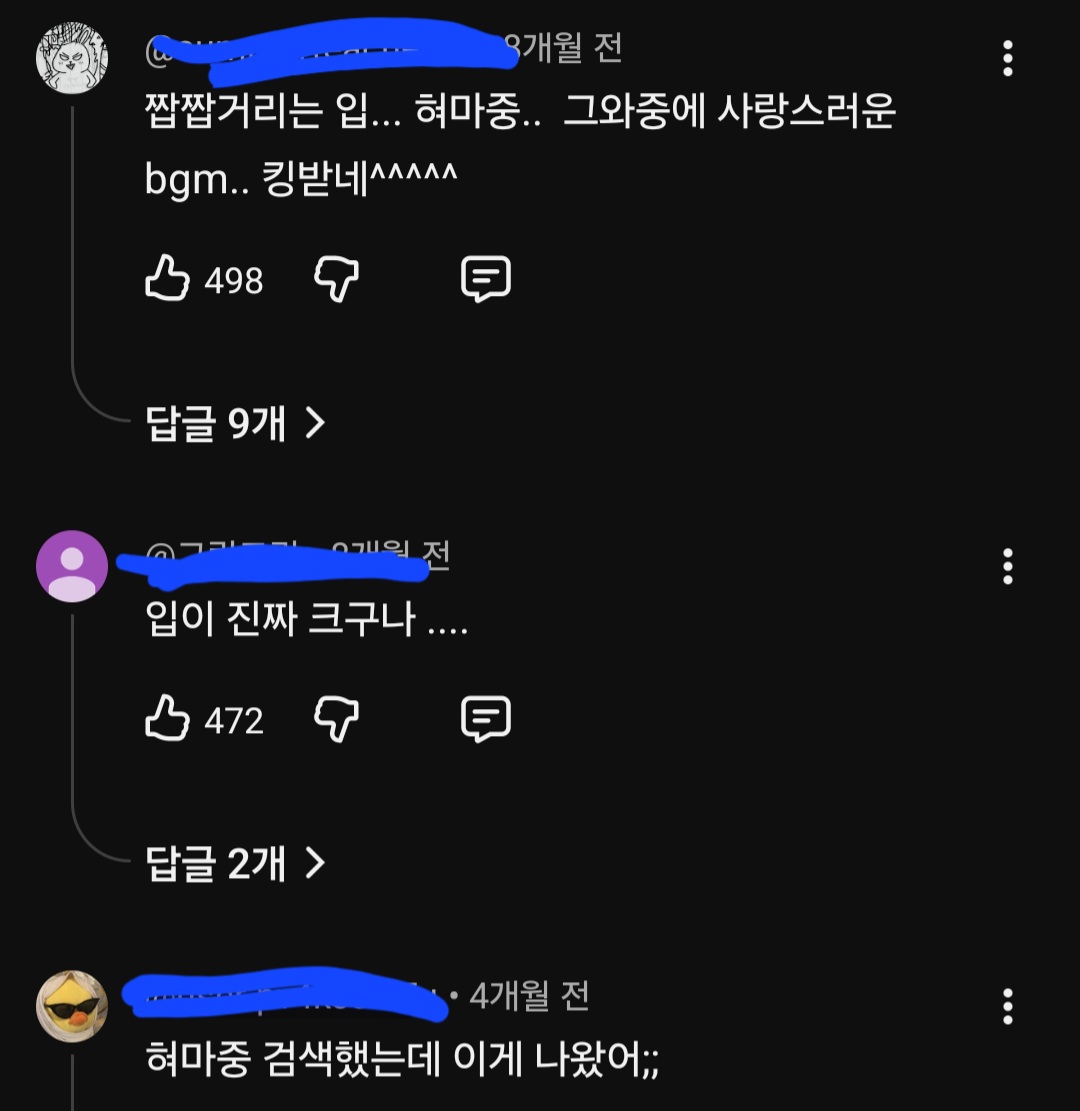Expand 답글 2개 replies
This screenshot has height=1111, width=1080.
[x=236, y=862]
